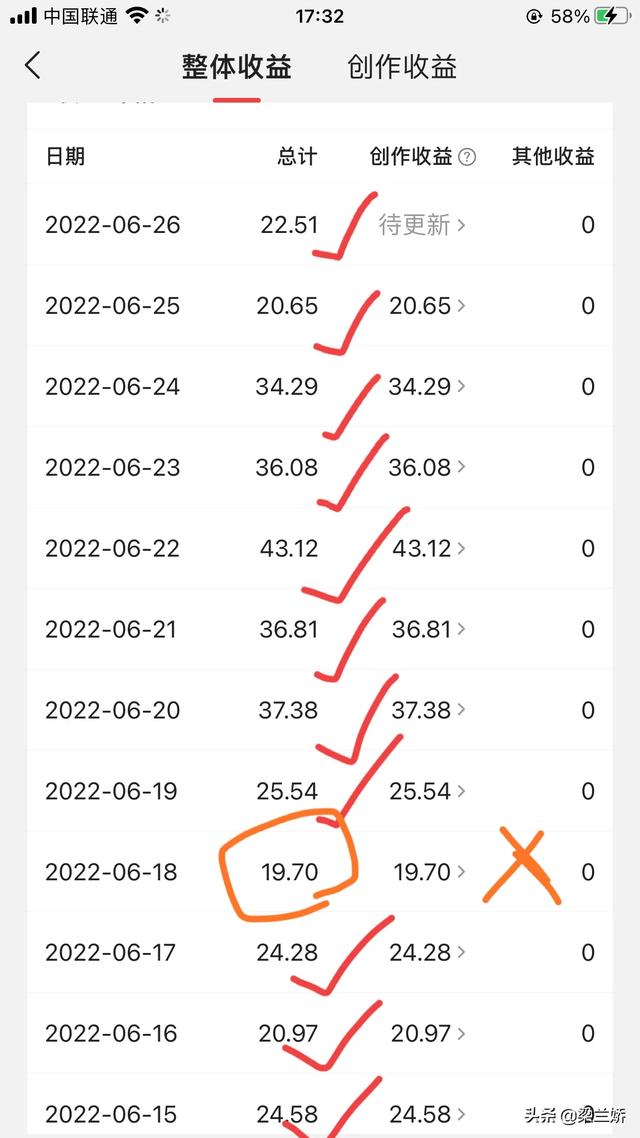This screenshot has height=1138, width=640.
Task: Switch to the 创作收益 tab
Action: coord(401,67)
